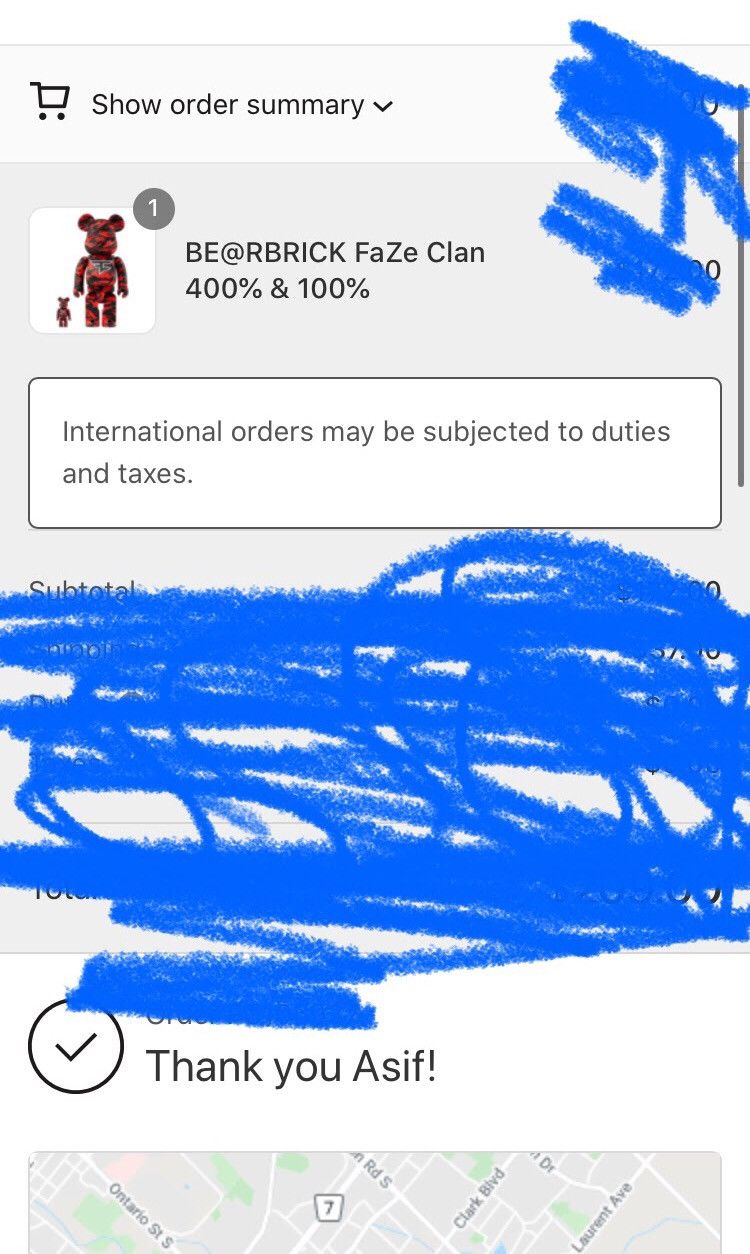Click the circled checkmark next to Thank you
The image size is (750, 1254).
click(x=75, y=1046)
